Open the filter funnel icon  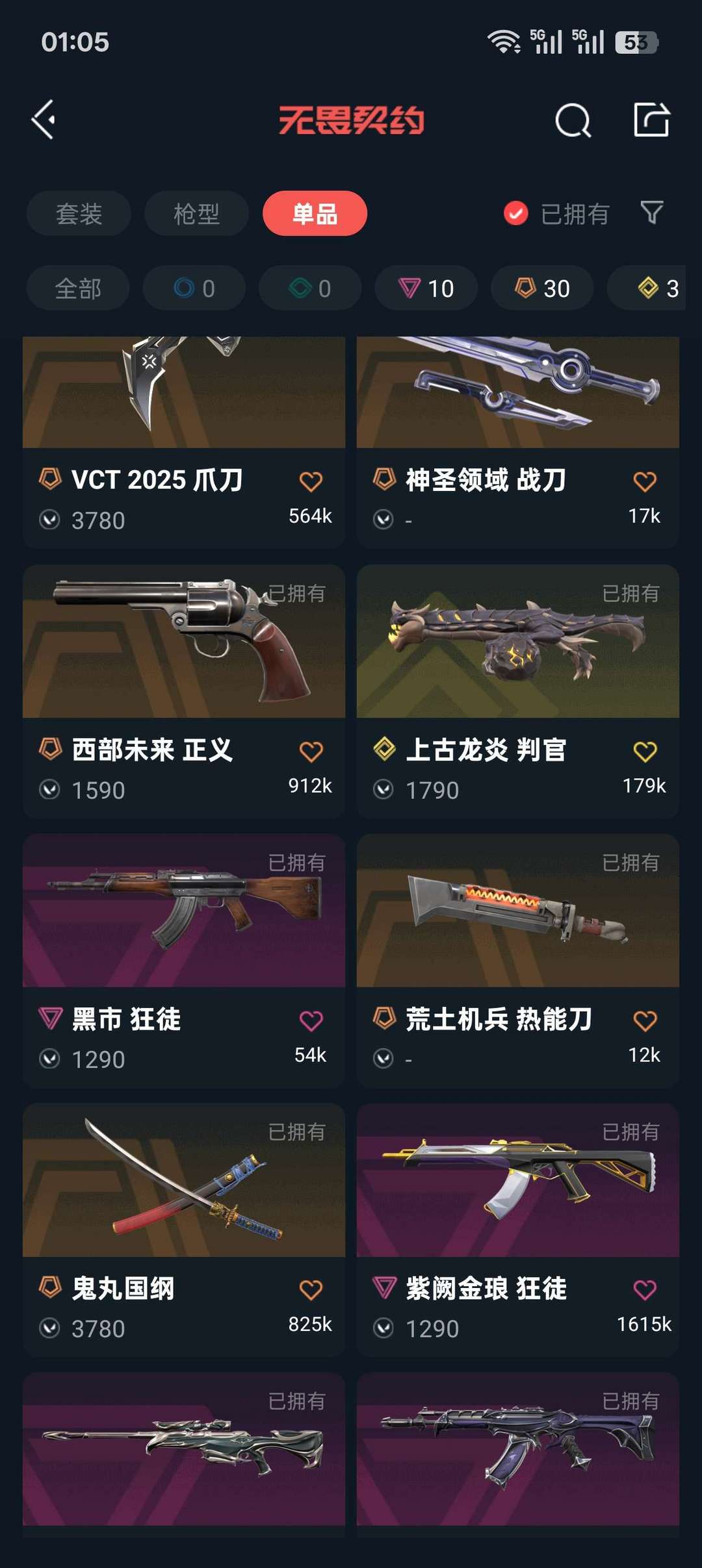coord(651,212)
